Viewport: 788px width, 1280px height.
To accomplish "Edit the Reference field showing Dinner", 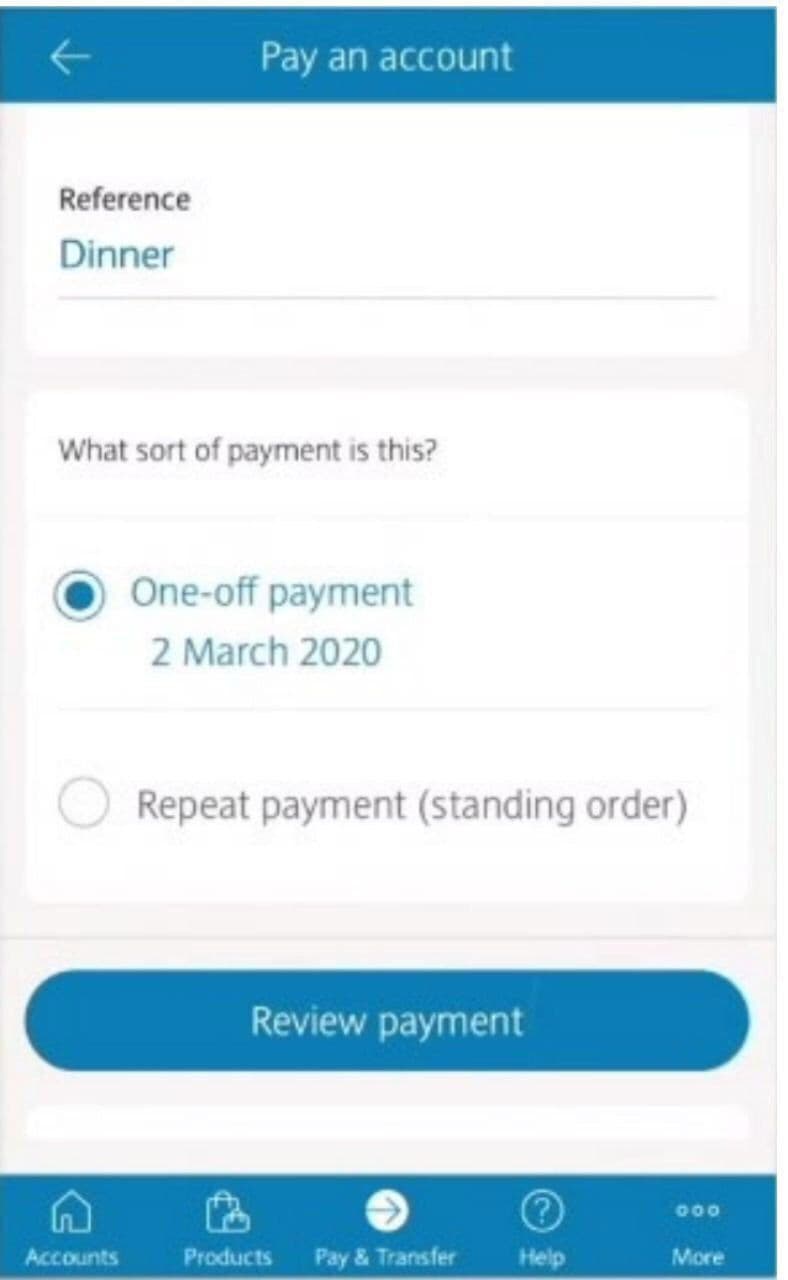I will (x=385, y=256).
